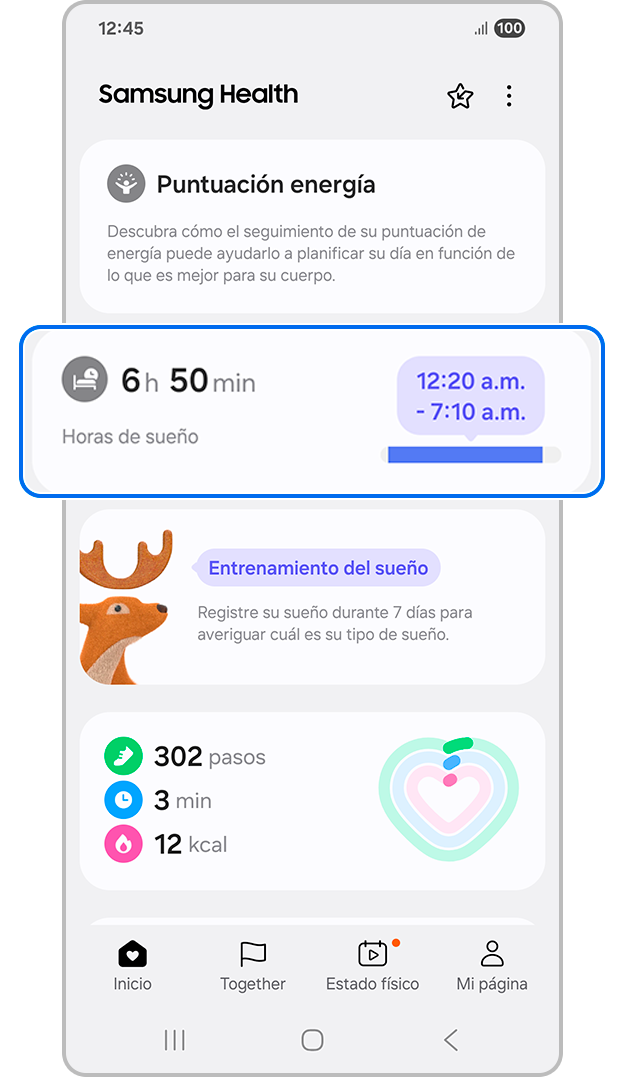Open the Entrenamiento del sueño card
This screenshot has width=624, height=1077.
[312, 596]
